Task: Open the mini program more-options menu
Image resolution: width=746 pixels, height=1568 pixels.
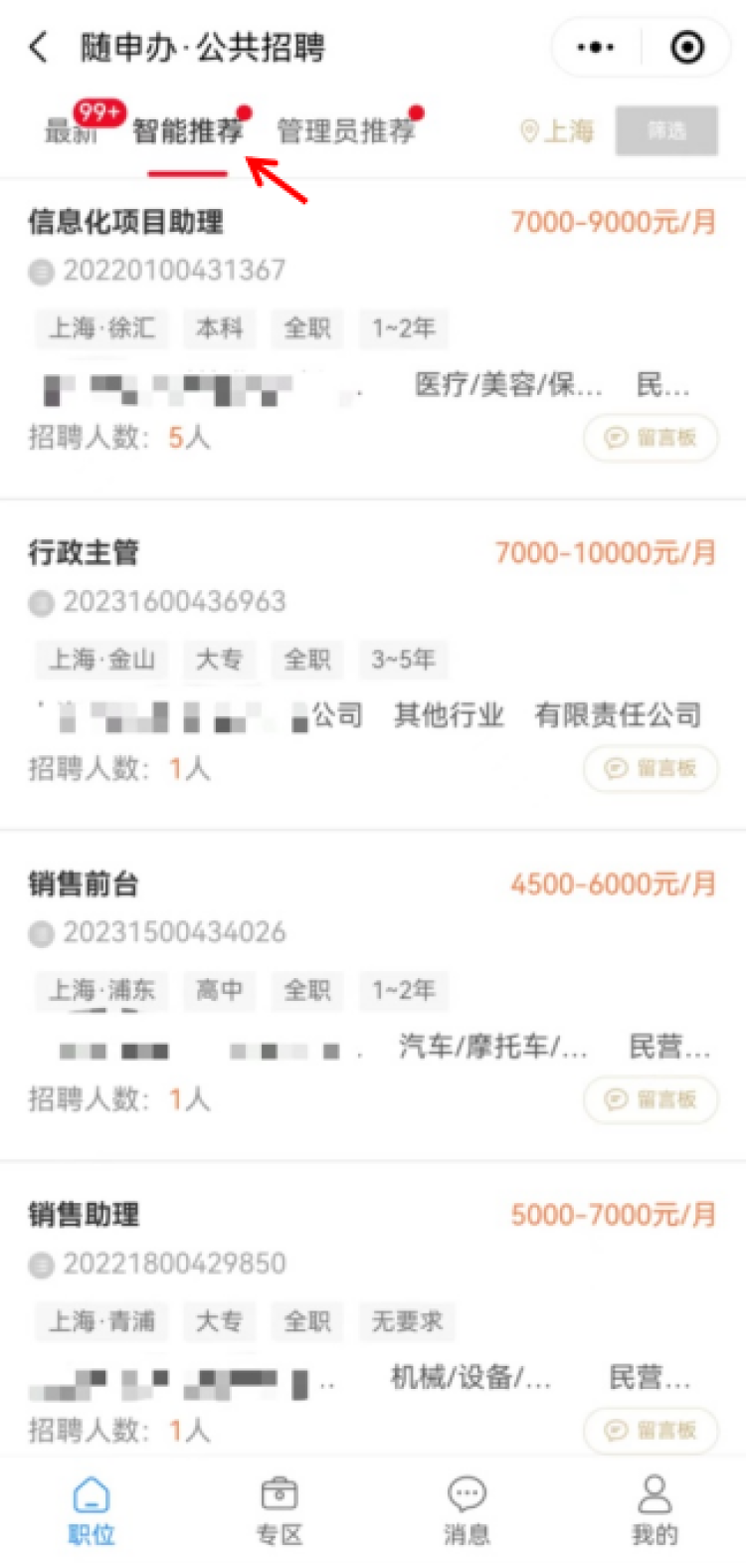Action: coord(596,47)
